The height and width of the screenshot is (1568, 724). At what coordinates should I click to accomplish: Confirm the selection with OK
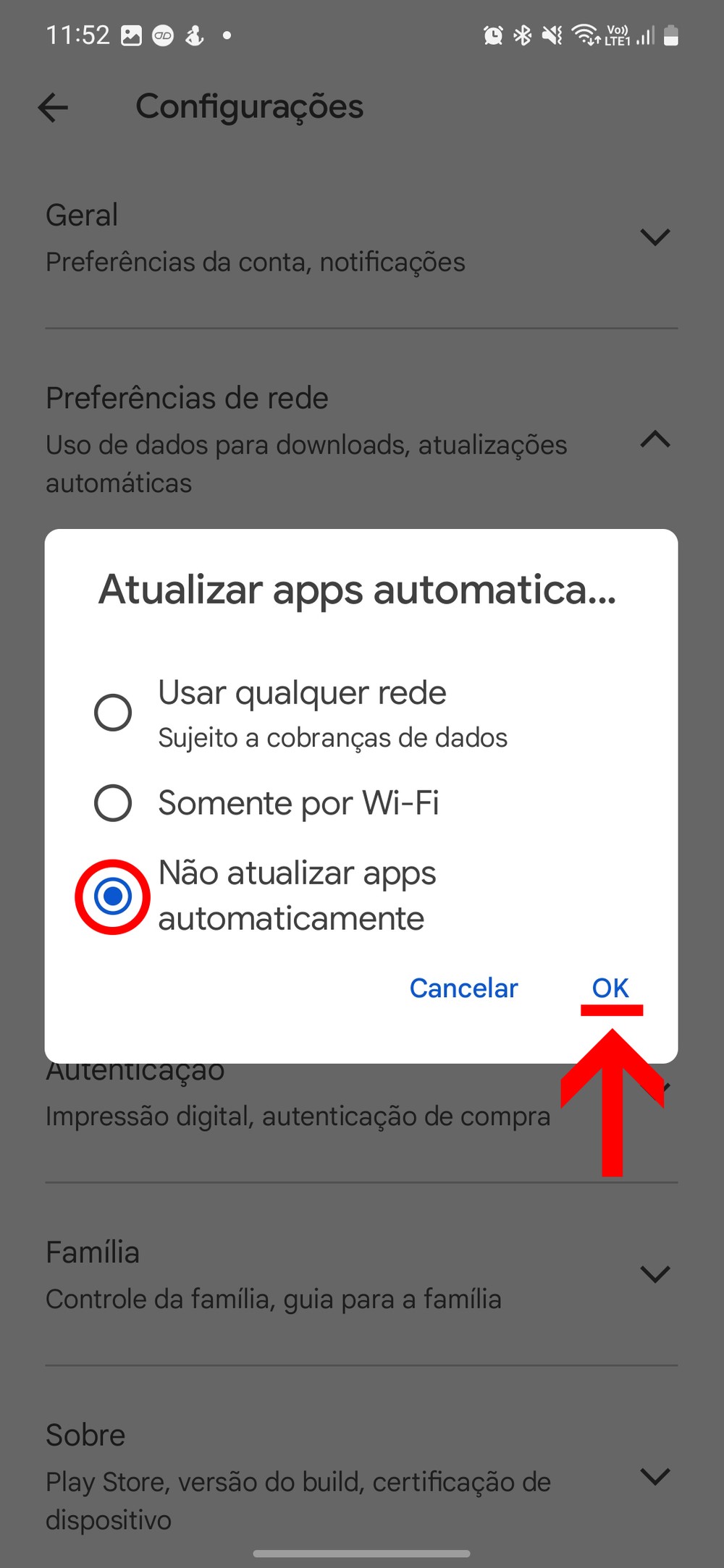click(x=610, y=988)
